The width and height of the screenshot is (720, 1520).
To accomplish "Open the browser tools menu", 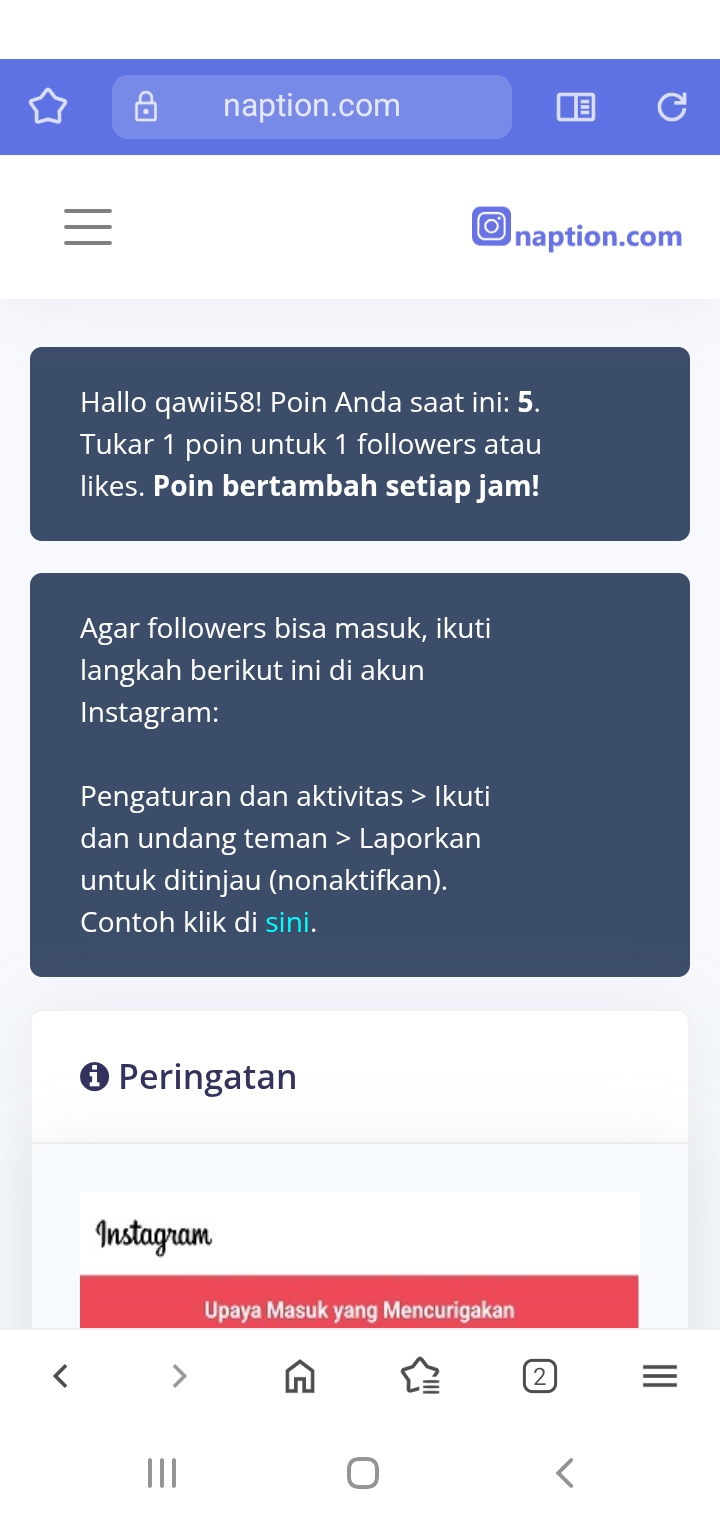I will coord(659,1377).
